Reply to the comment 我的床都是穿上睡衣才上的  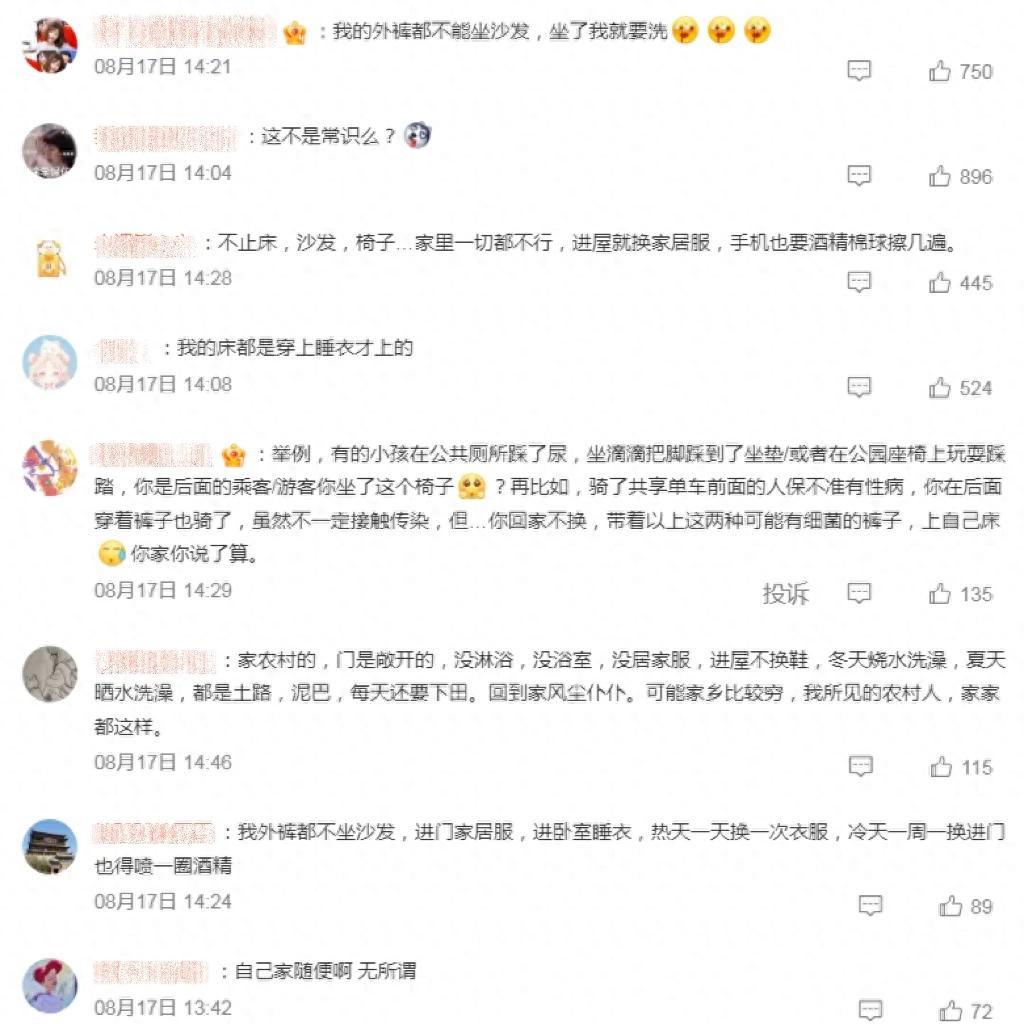pyautogui.click(x=859, y=387)
